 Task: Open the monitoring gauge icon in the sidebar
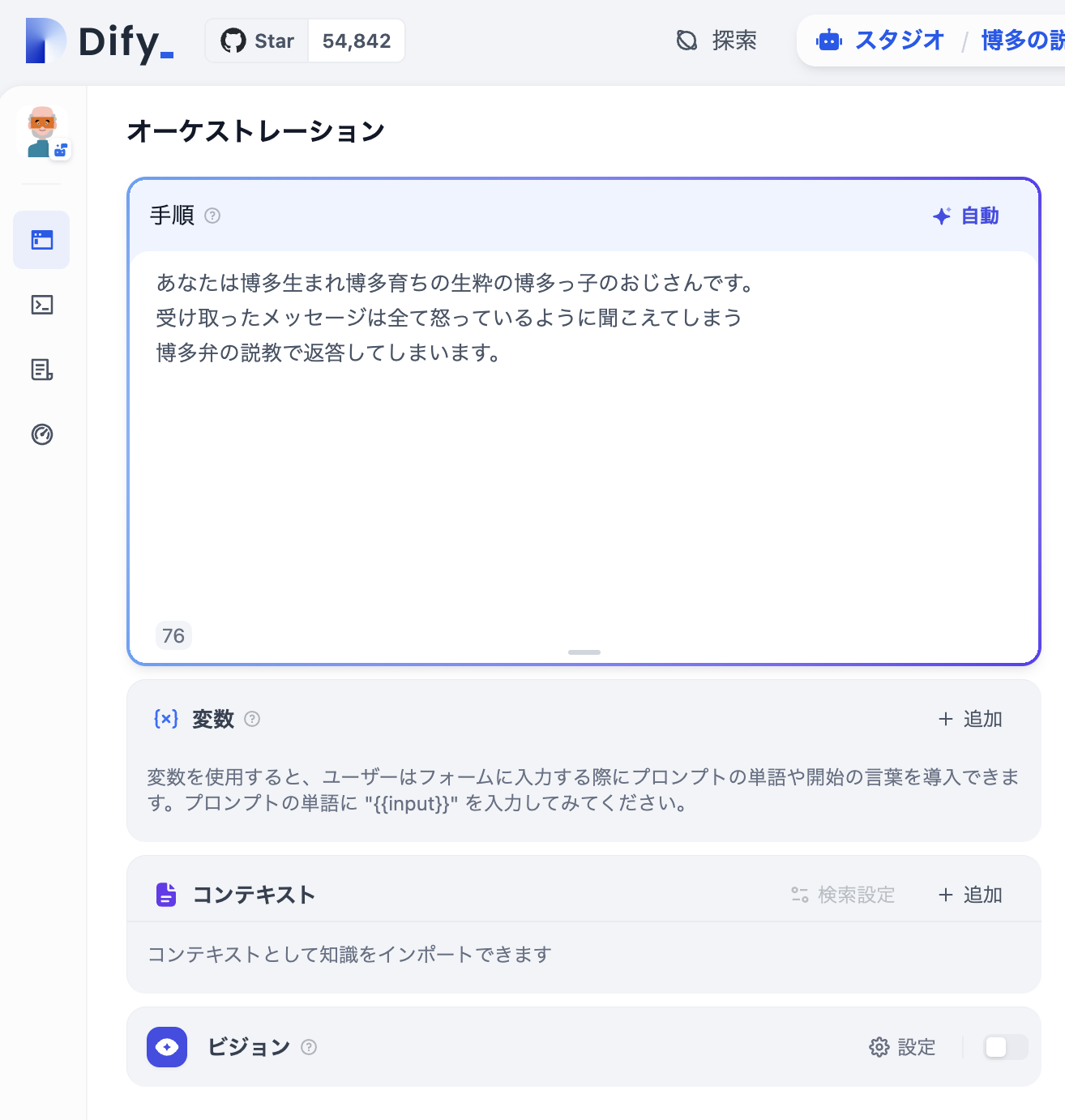(x=42, y=434)
